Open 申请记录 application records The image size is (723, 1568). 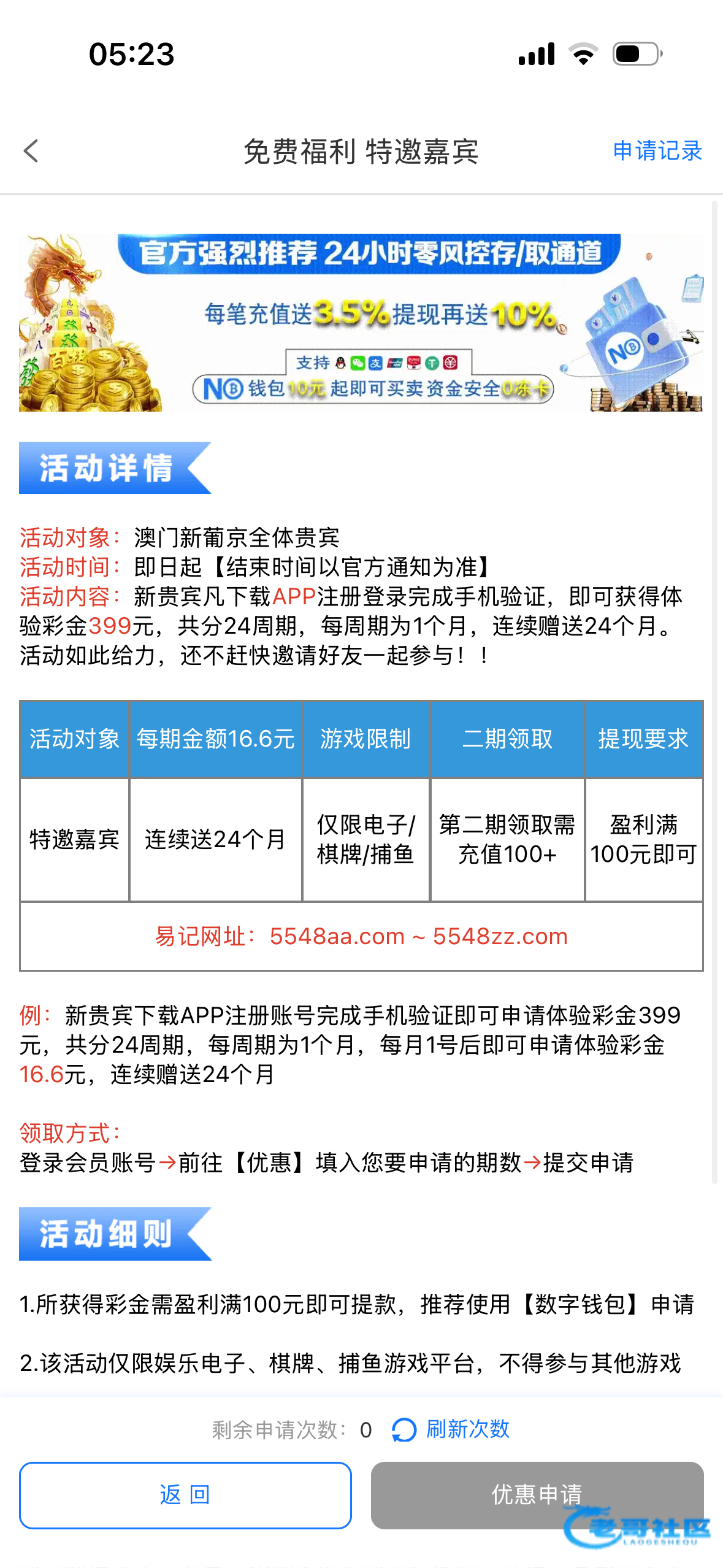[x=657, y=151]
